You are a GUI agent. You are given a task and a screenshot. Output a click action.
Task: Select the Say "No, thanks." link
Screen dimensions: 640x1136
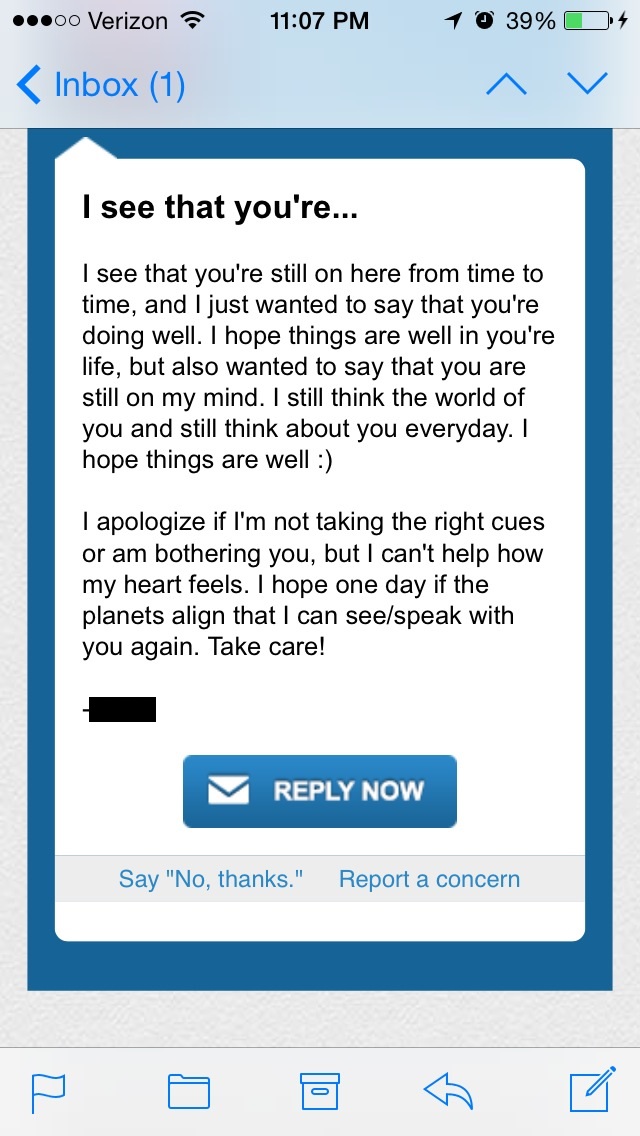click(211, 879)
